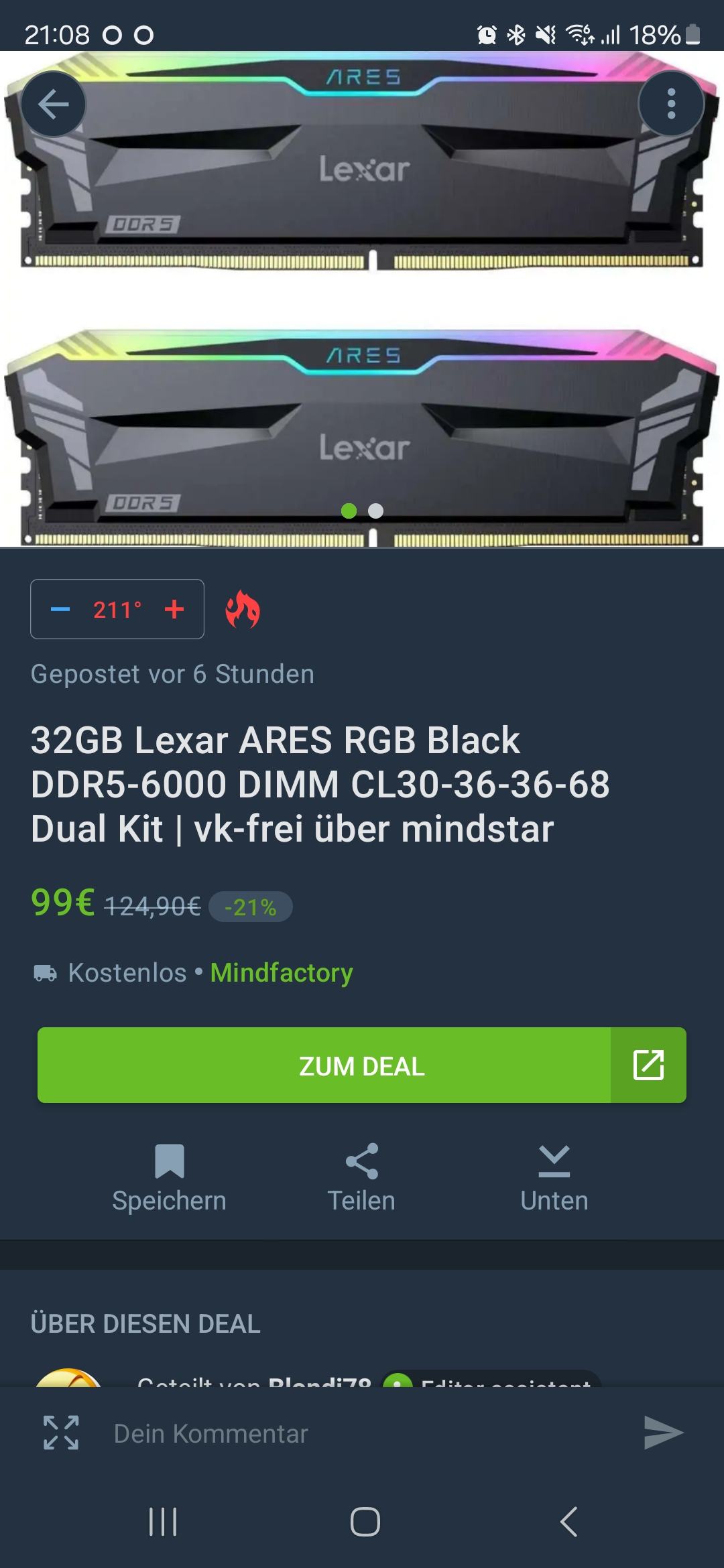Open the three-dot overflow menu
The image size is (724, 1568).
coord(671,105)
